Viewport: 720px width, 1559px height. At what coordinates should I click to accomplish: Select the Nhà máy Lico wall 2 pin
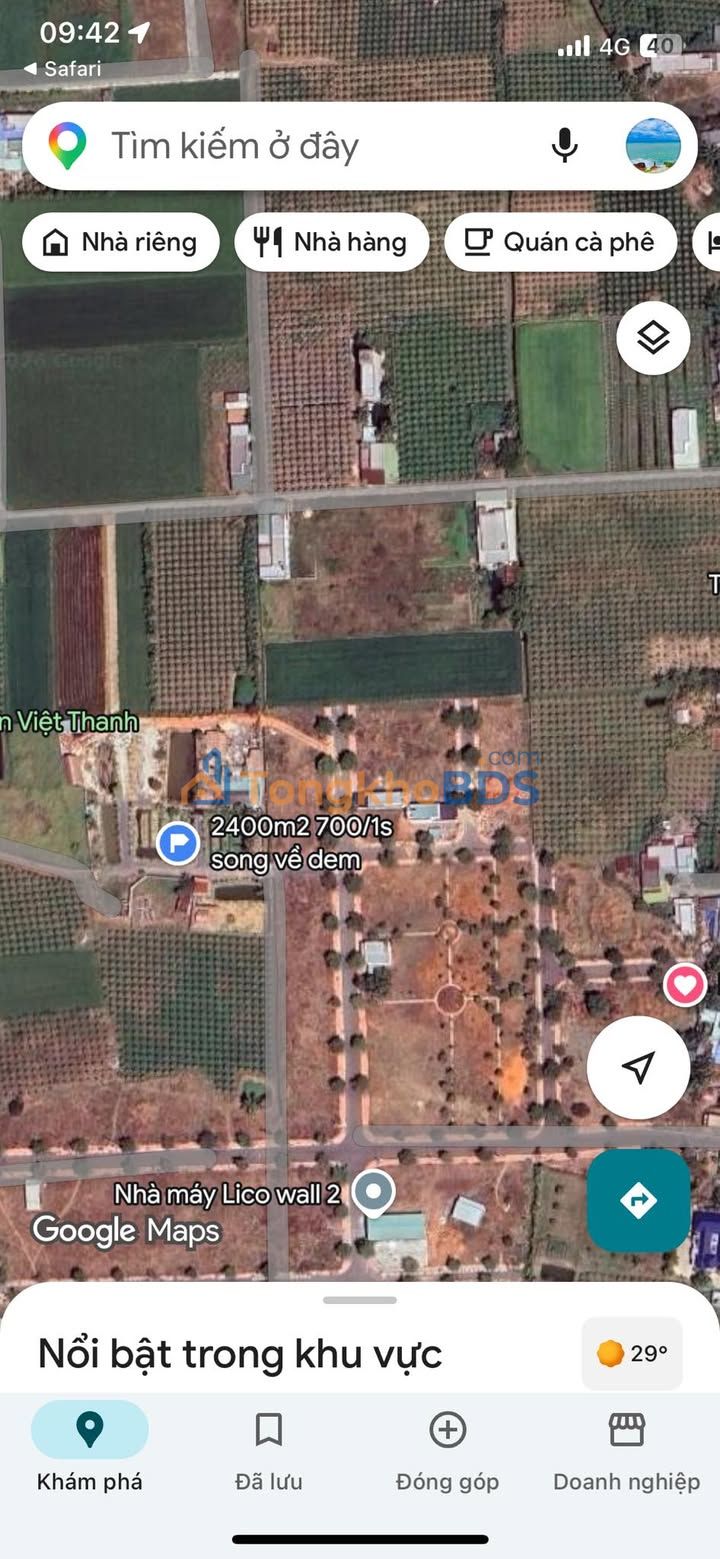[374, 1192]
